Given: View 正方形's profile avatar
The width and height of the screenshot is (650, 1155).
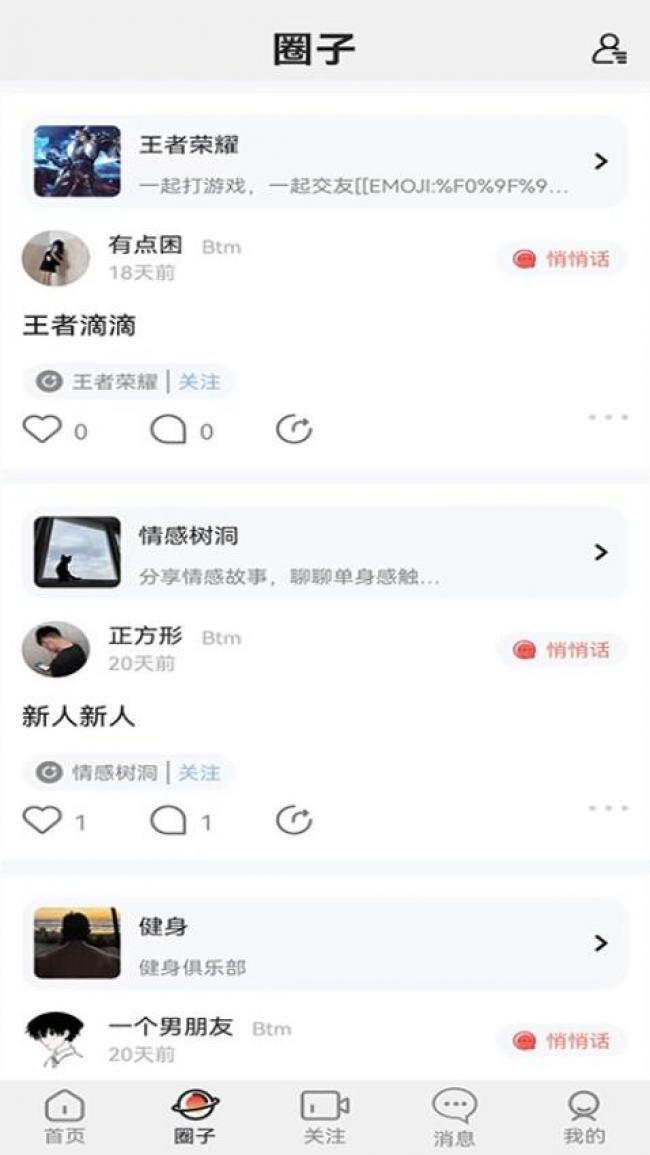Looking at the screenshot, I should [x=56, y=649].
